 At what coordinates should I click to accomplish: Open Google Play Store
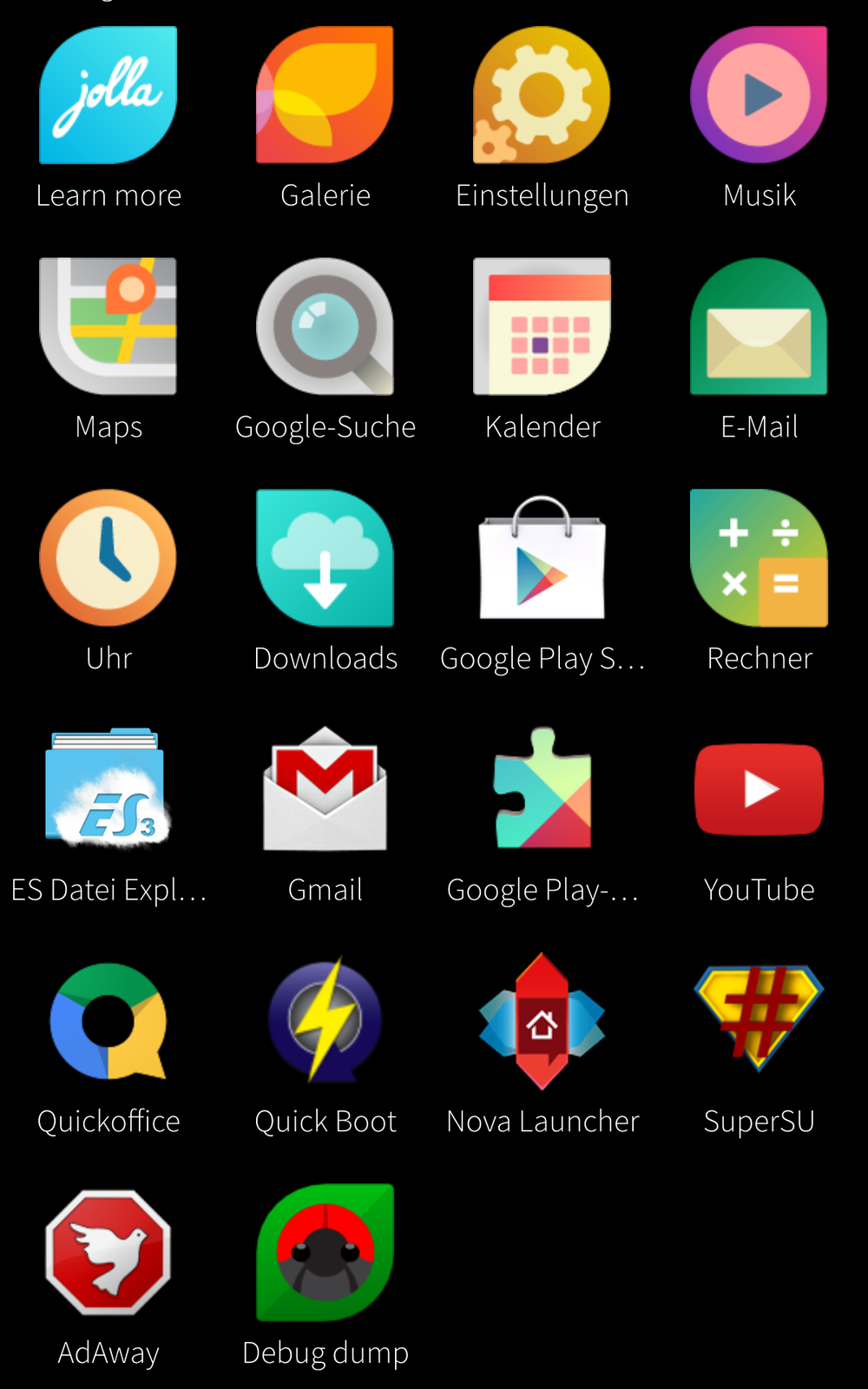pyautogui.click(x=542, y=558)
